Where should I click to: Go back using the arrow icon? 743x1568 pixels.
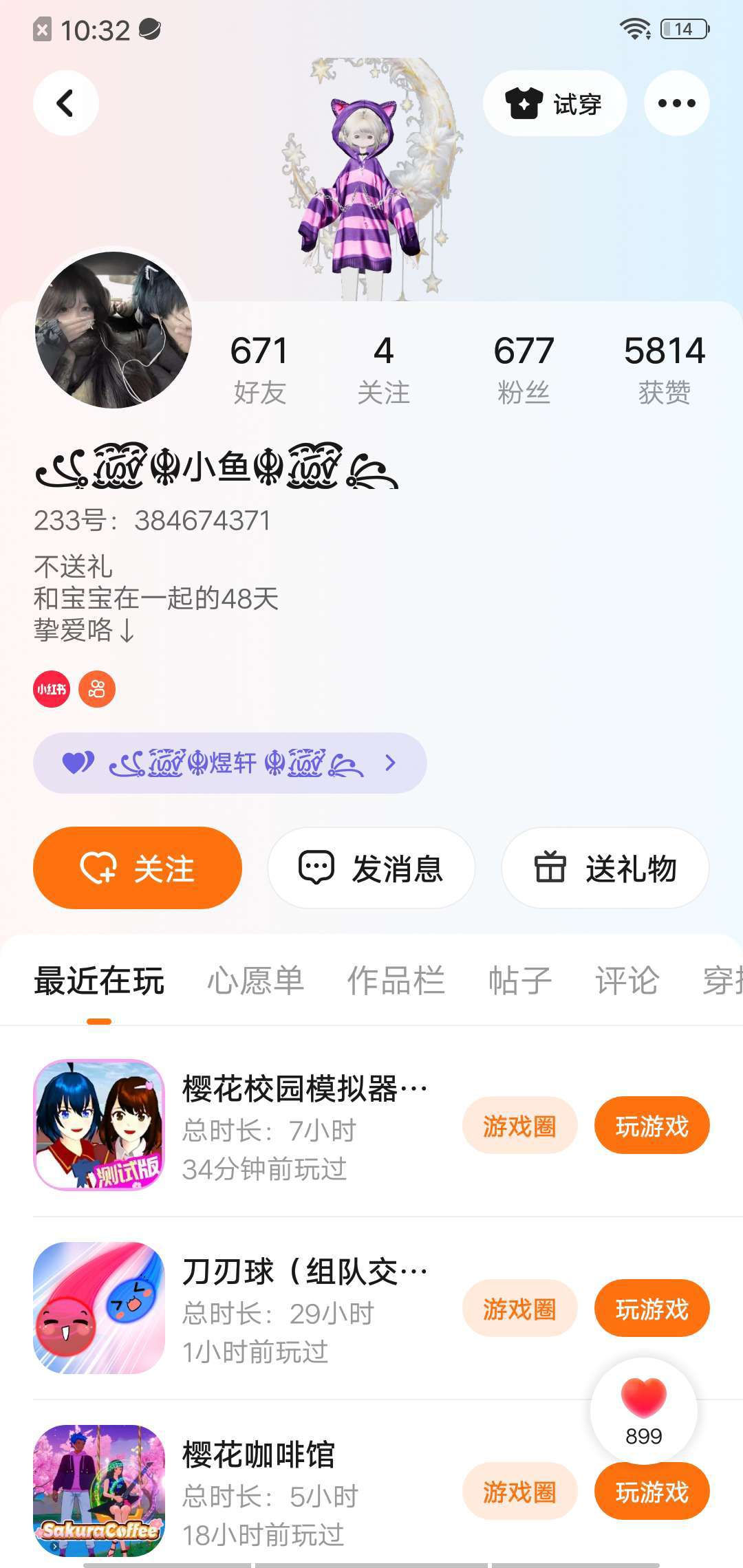[66, 103]
